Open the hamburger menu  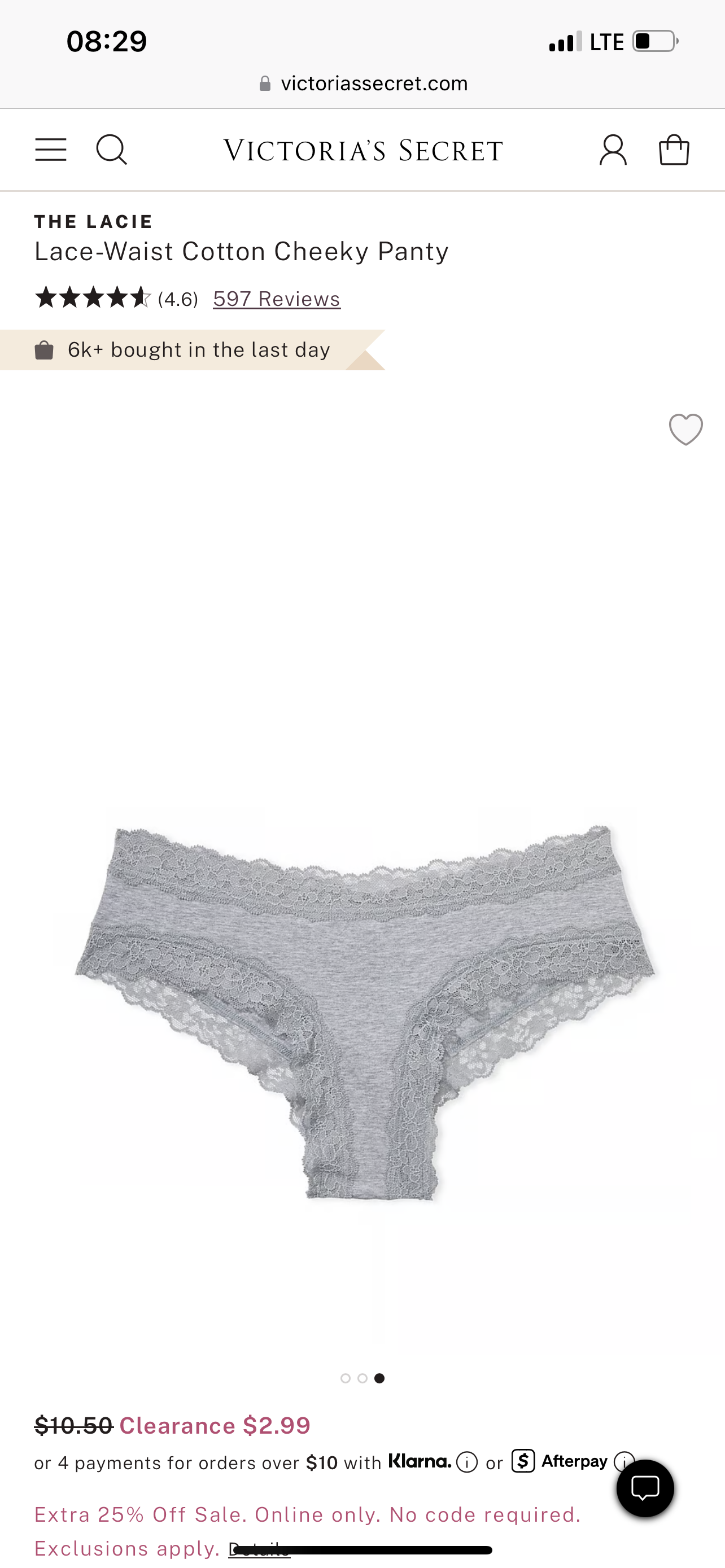50,150
